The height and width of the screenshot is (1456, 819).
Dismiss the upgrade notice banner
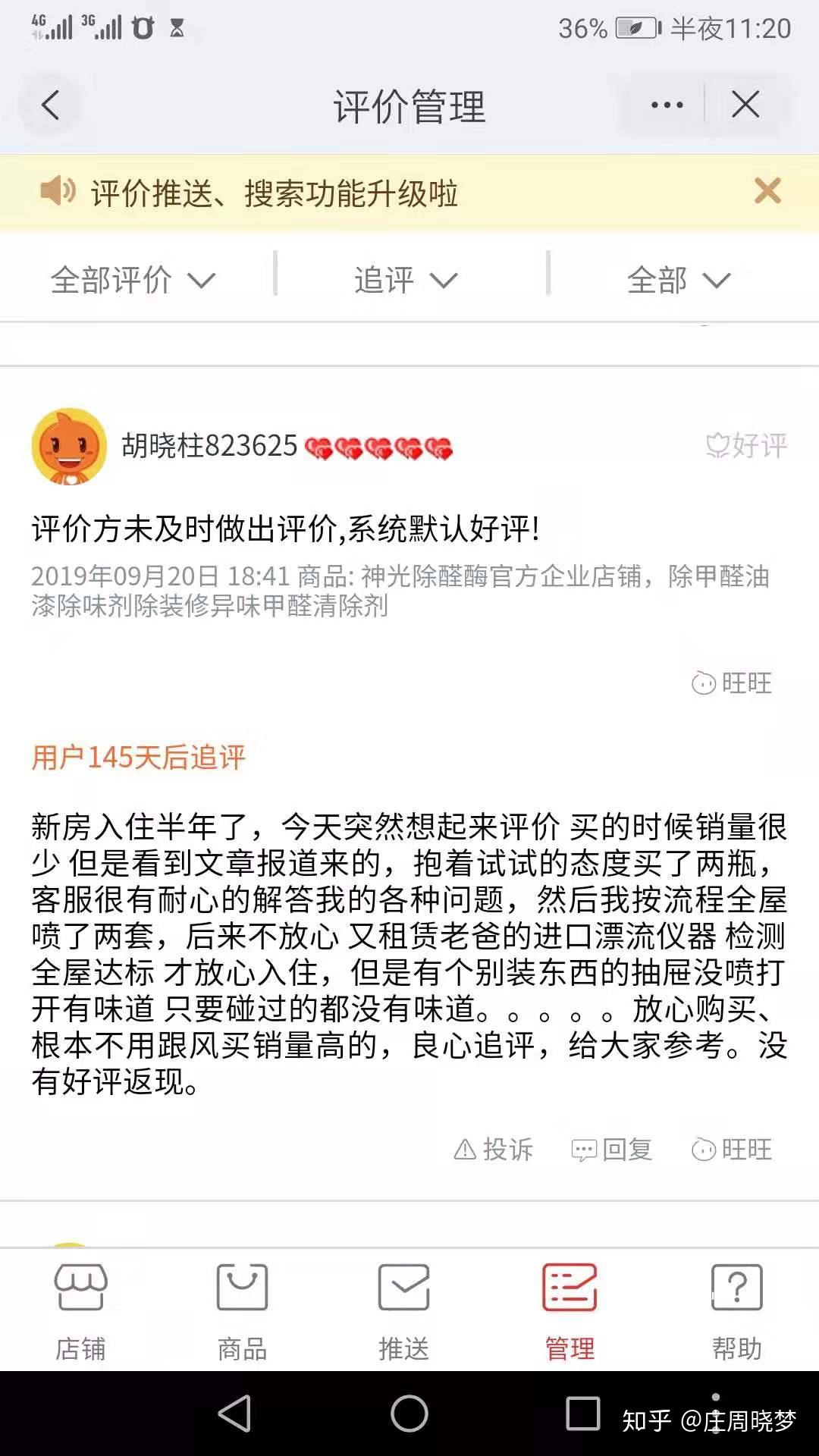coord(767,191)
